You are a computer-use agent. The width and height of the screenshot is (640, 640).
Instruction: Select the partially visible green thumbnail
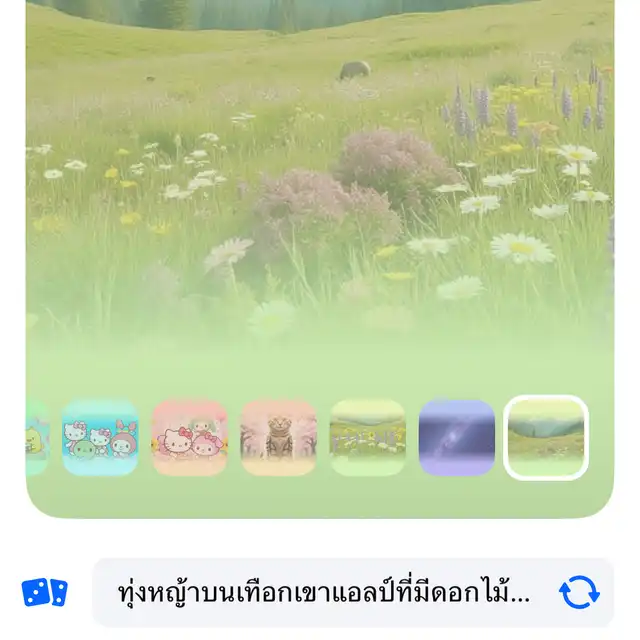[x=36, y=438]
